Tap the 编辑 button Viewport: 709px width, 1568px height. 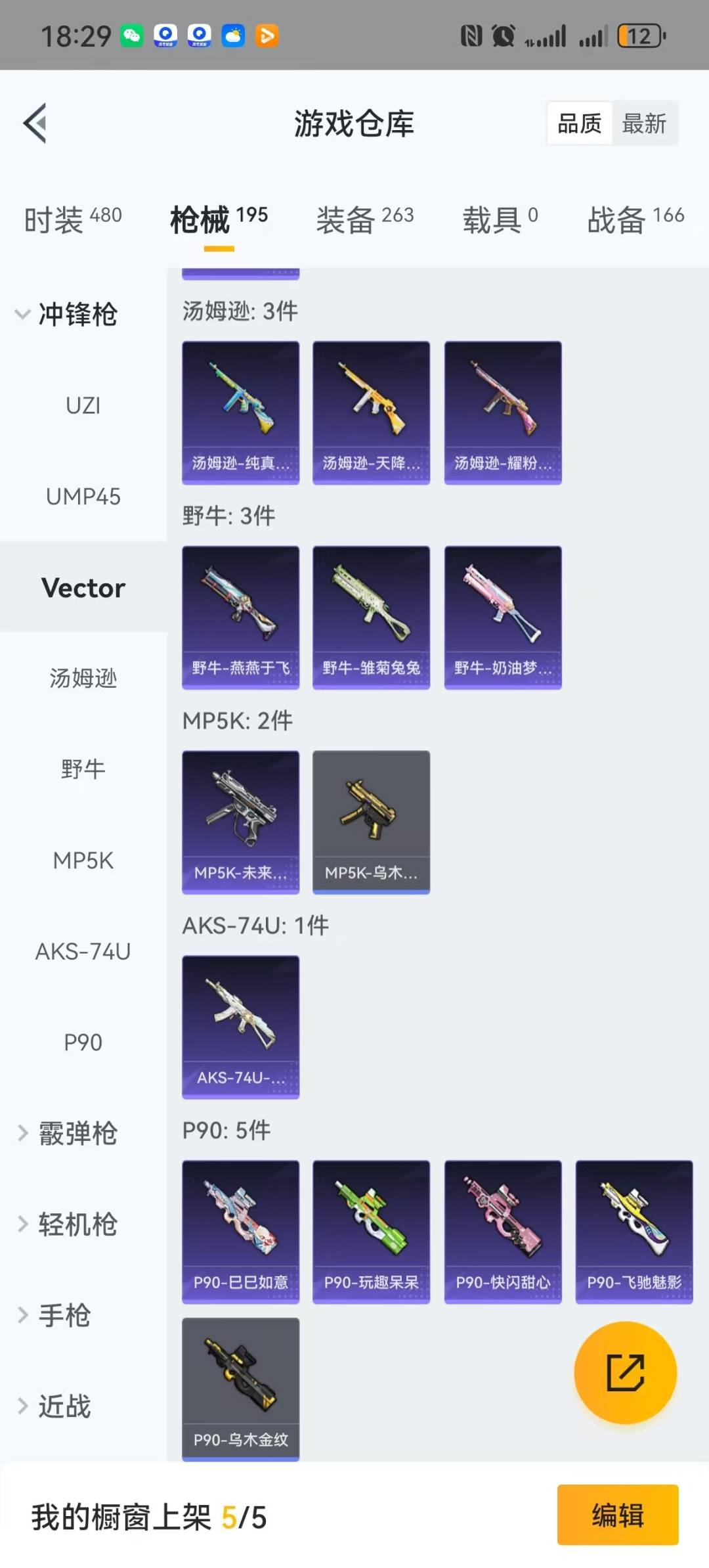617,1514
